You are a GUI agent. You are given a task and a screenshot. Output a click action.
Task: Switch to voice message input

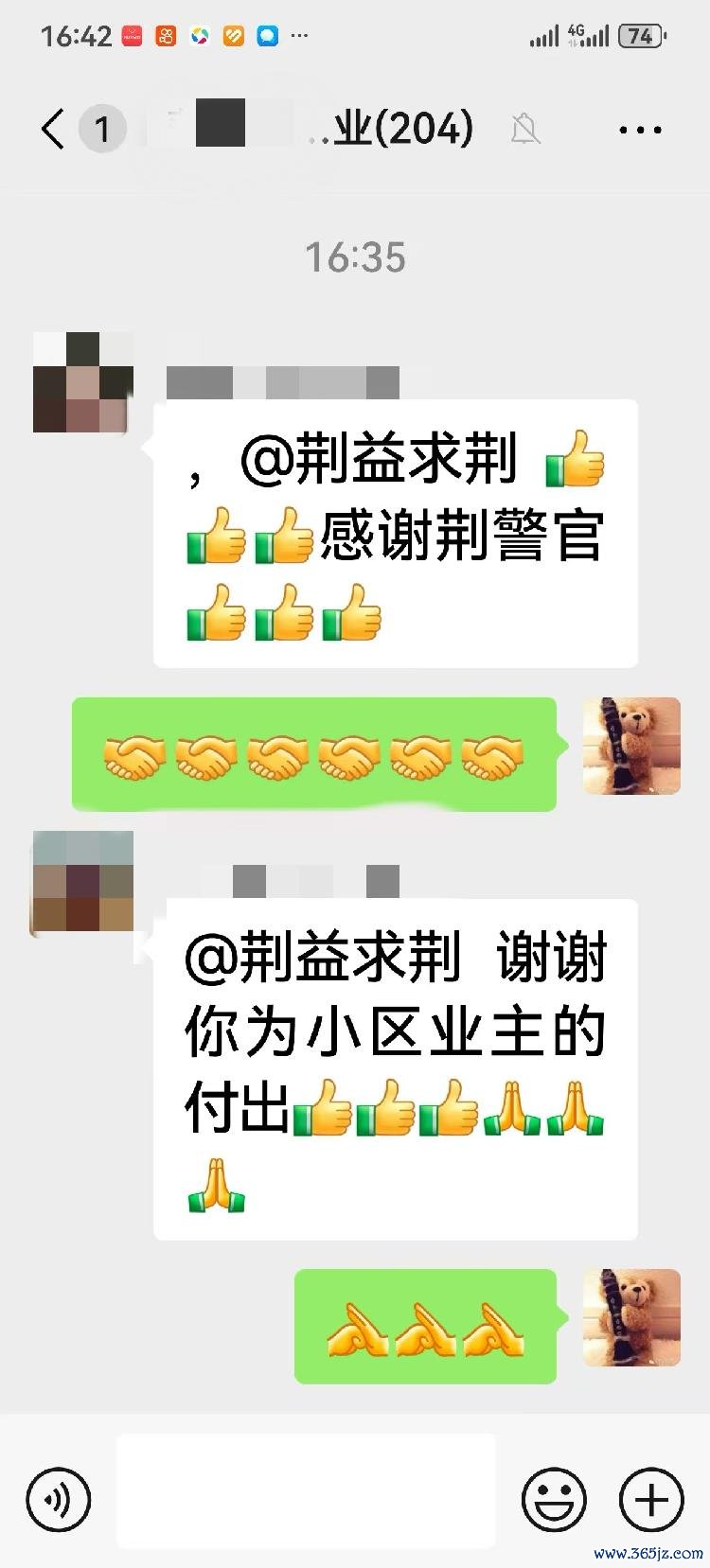pos(59,1500)
